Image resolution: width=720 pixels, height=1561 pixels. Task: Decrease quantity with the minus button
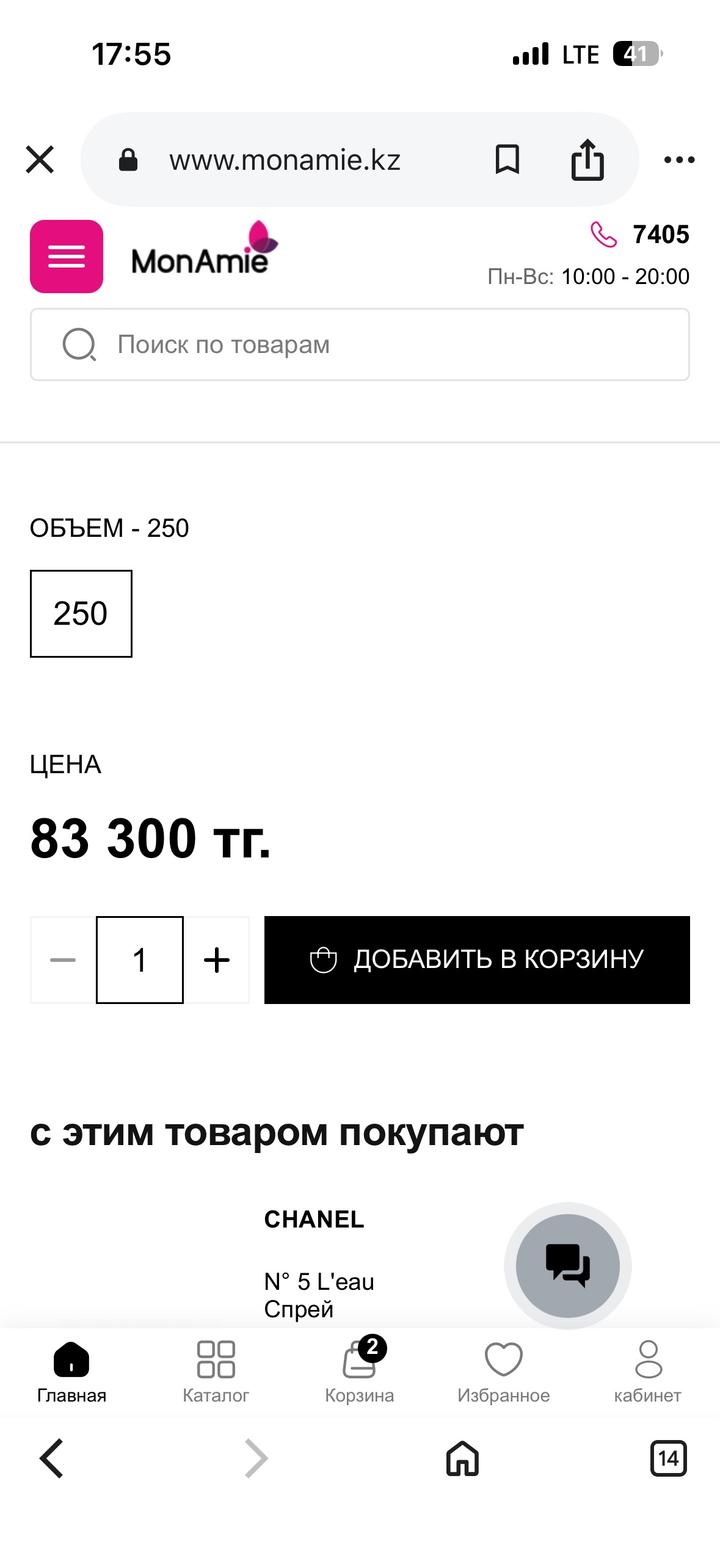63,960
